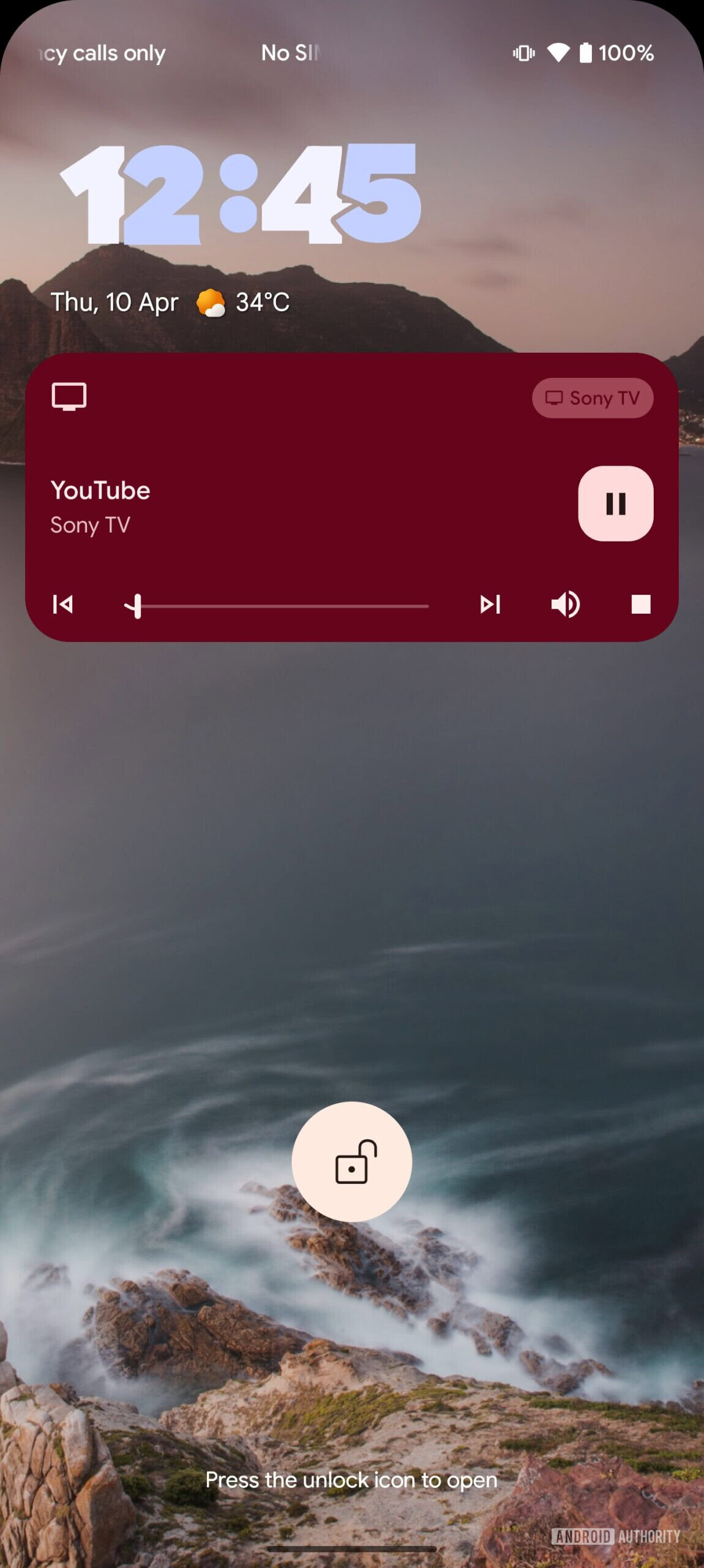Stop casting with the stop button
This screenshot has height=1568, width=704.
[x=640, y=605]
